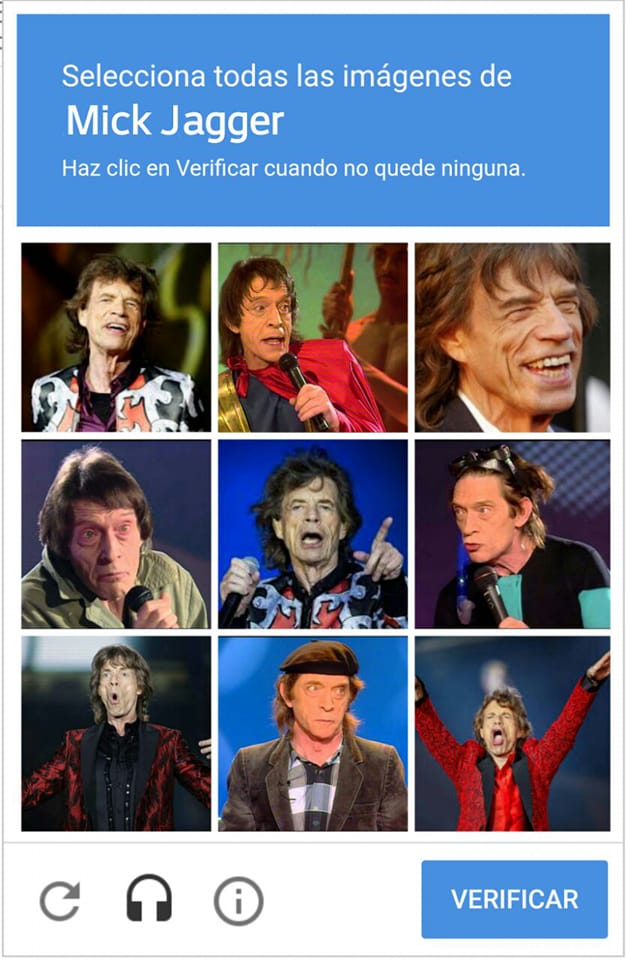Select the tile with the man pointing a finger up
Screen dimensions: 626x960
pos(313,535)
